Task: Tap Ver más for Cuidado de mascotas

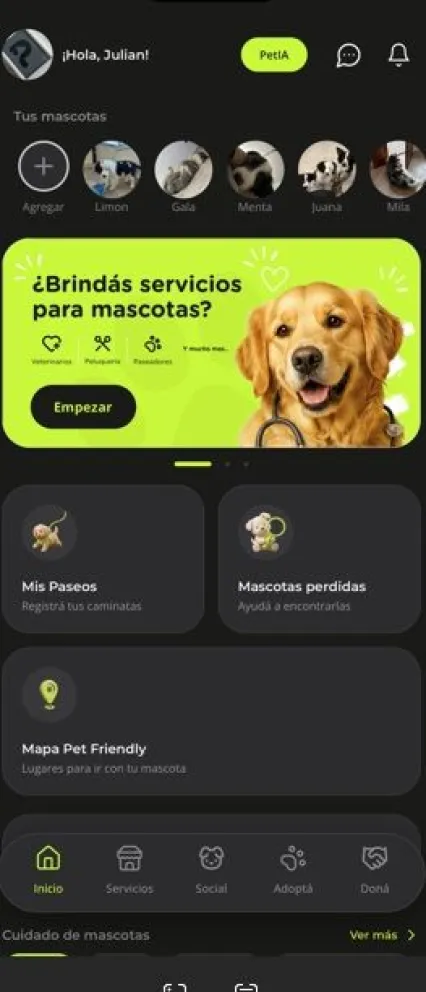Action: pos(382,934)
